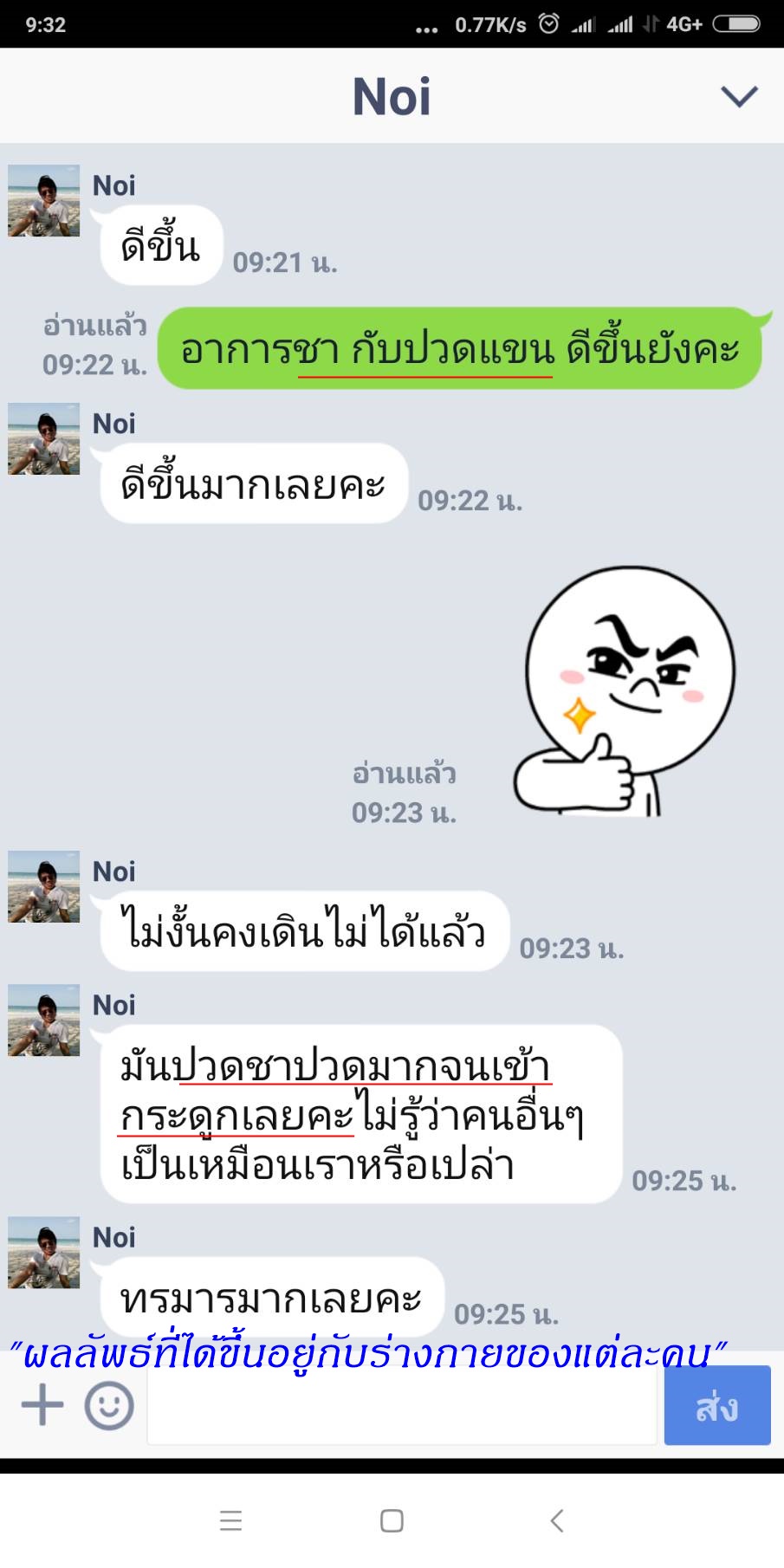This screenshot has height=1568, width=784.
Task: Tap the blue ส่ง send button
Action: [716, 1405]
